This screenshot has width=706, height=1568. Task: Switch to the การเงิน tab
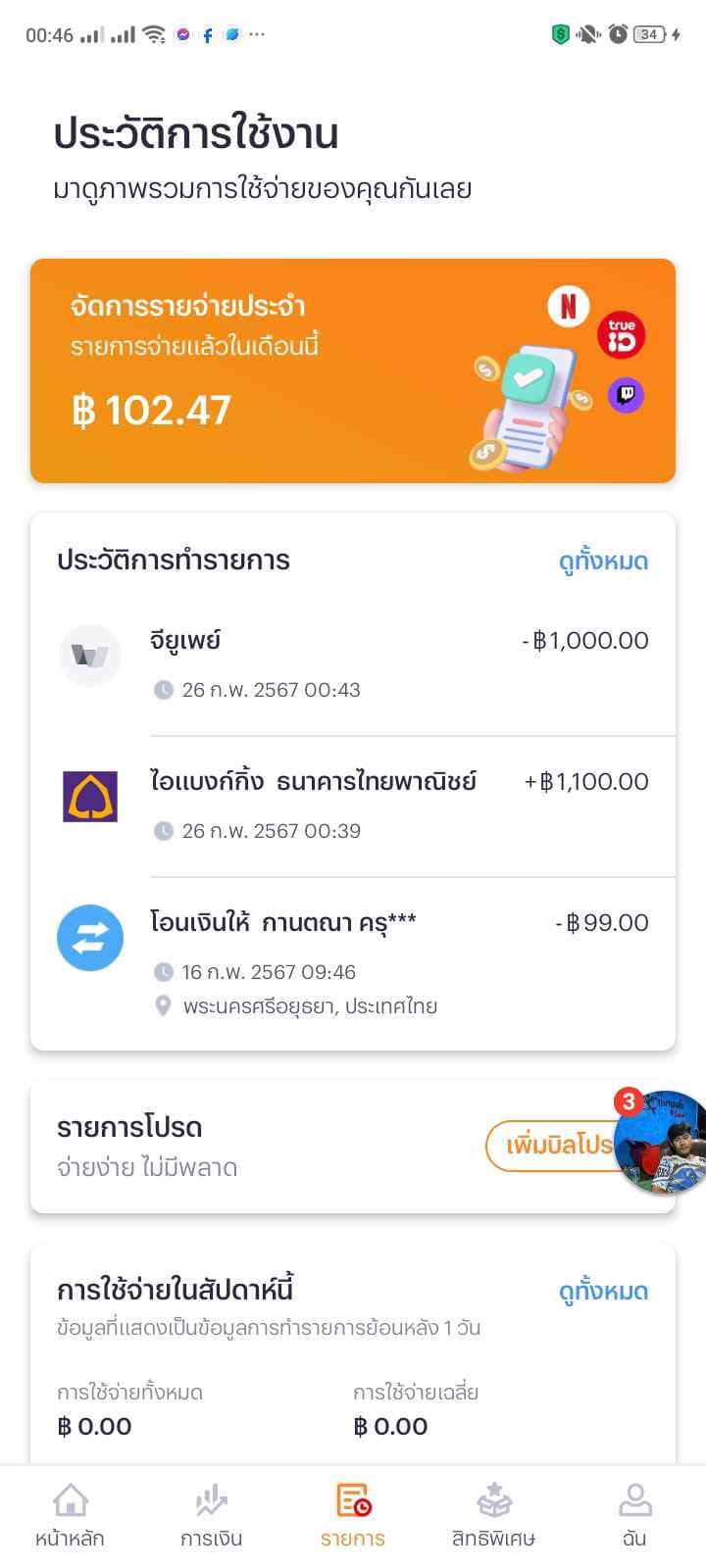[211, 1515]
